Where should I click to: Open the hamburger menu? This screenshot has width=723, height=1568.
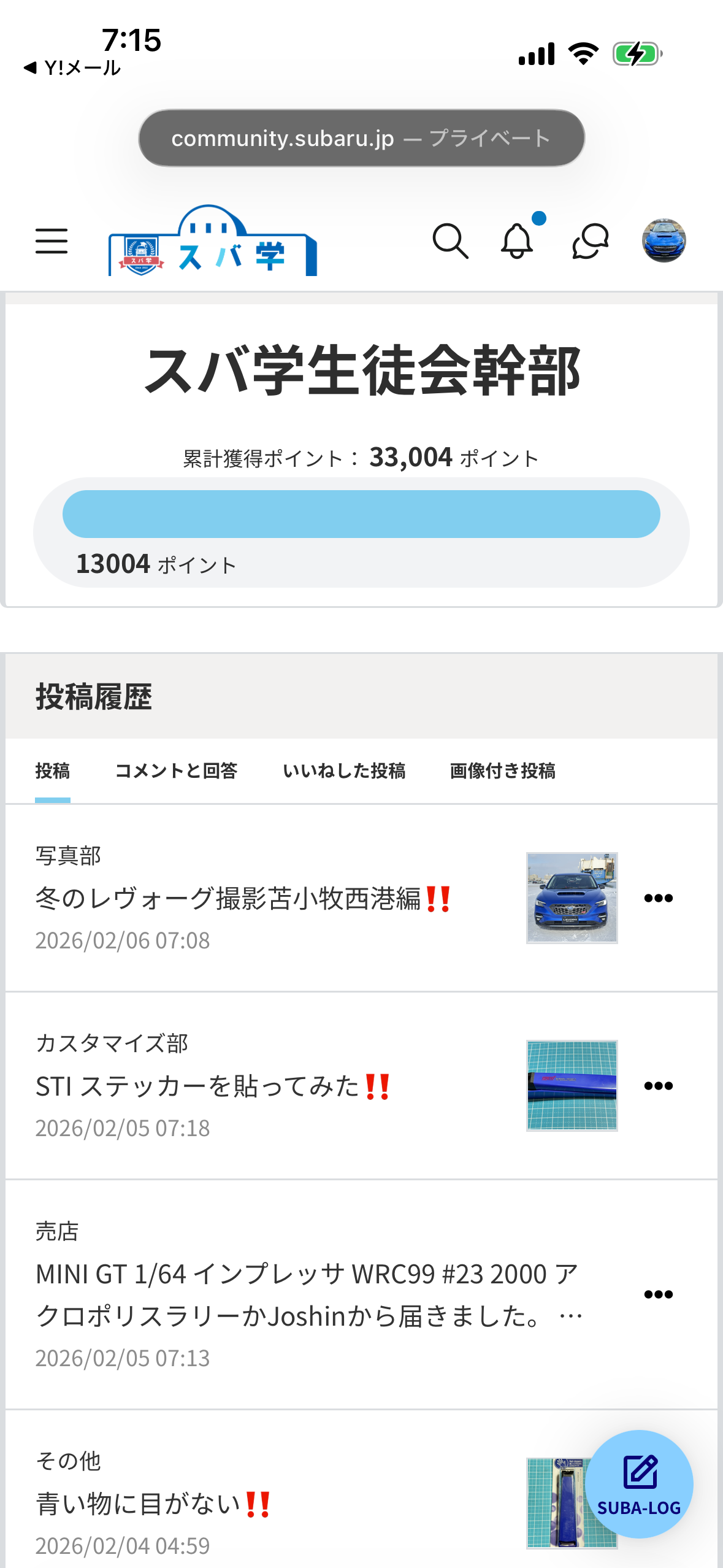pos(52,240)
